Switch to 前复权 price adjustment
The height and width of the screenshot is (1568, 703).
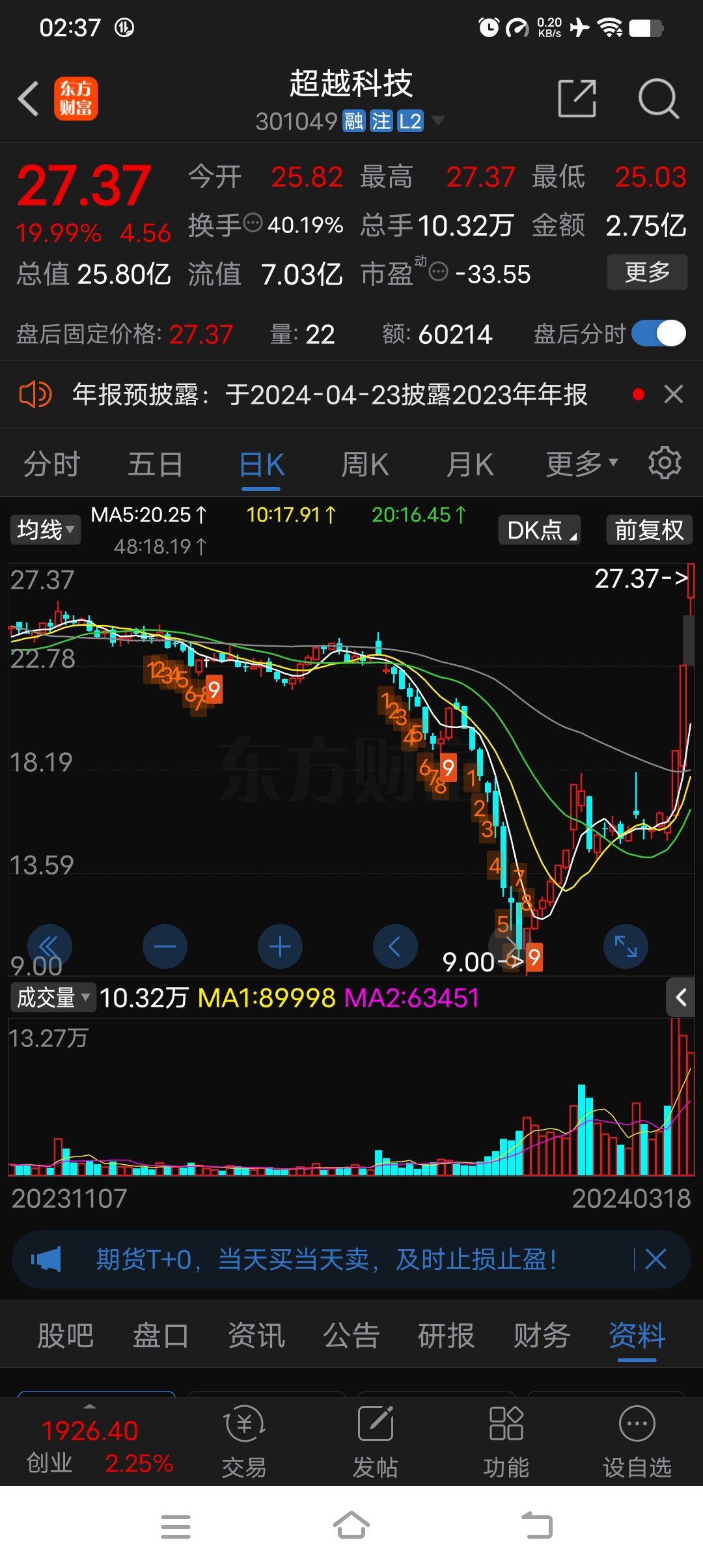coord(648,530)
